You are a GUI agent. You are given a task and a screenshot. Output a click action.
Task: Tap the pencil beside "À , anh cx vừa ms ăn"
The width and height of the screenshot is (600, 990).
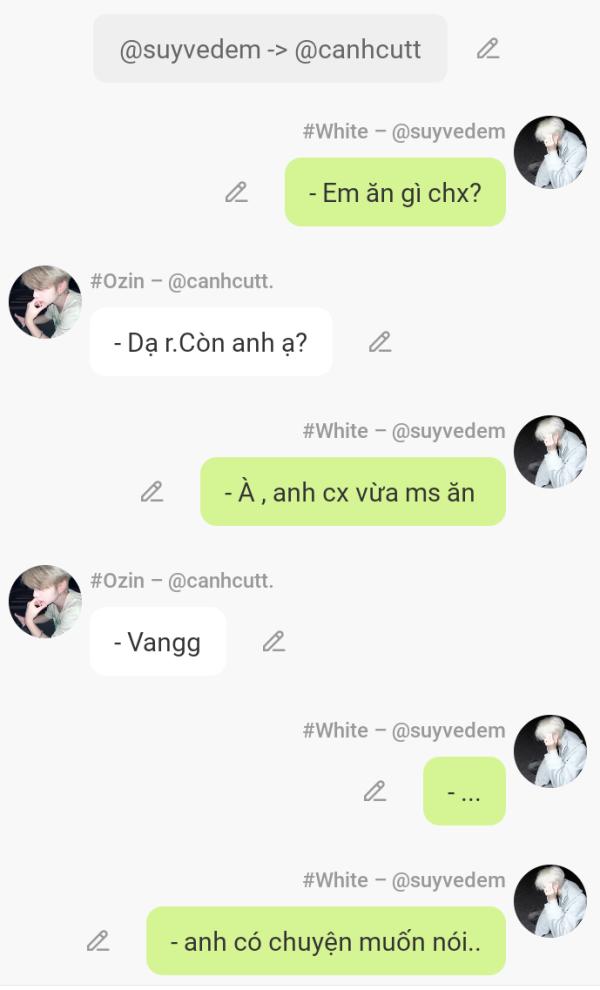point(152,492)
